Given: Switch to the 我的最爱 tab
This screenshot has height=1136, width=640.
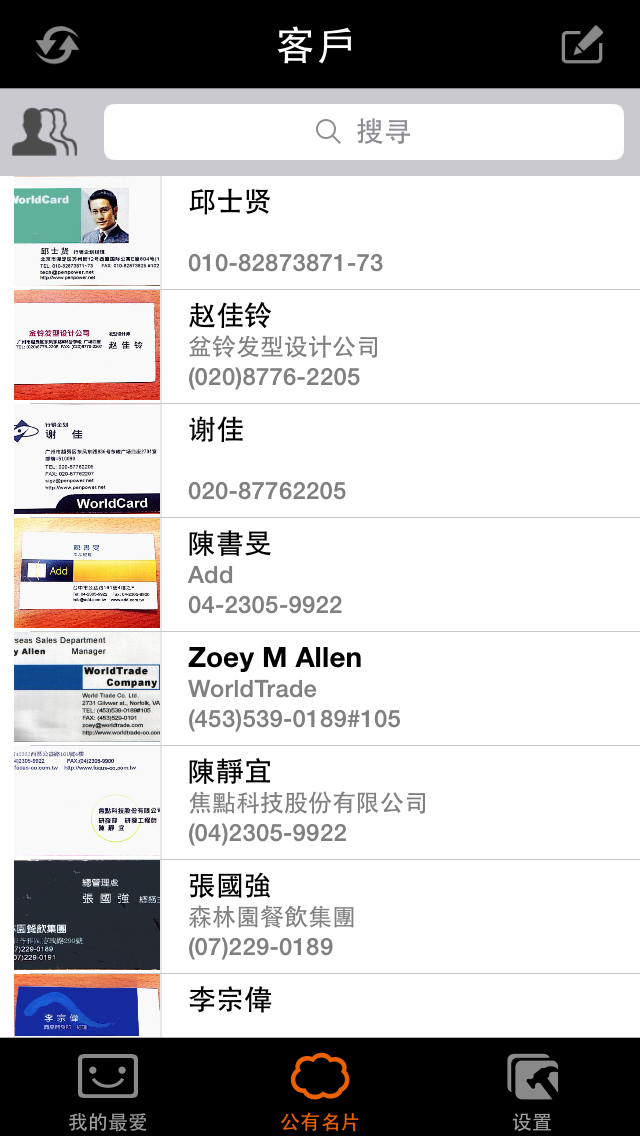Looking at the screenshot, I should pos(108,1090).
